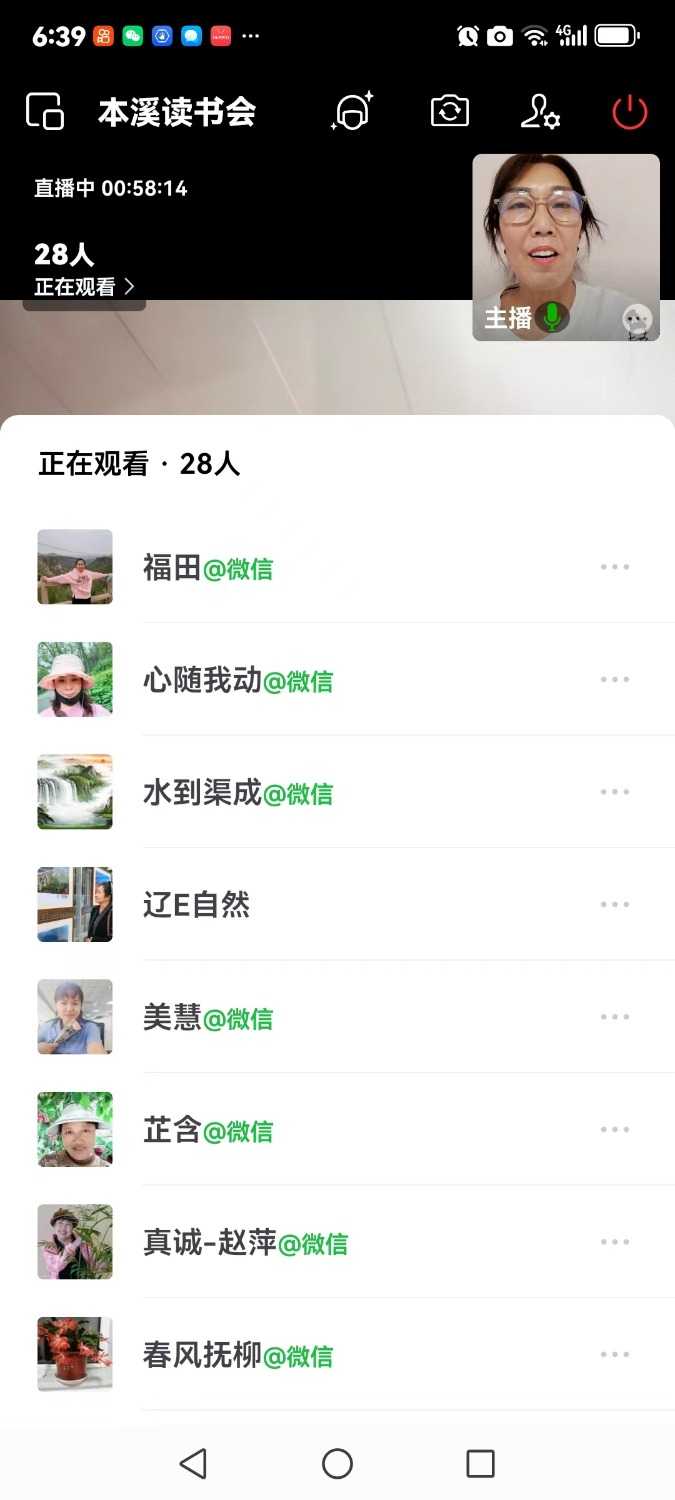Open more options for 辽E自然
Screen dimensions: 675x1500
tap(615, 905)
